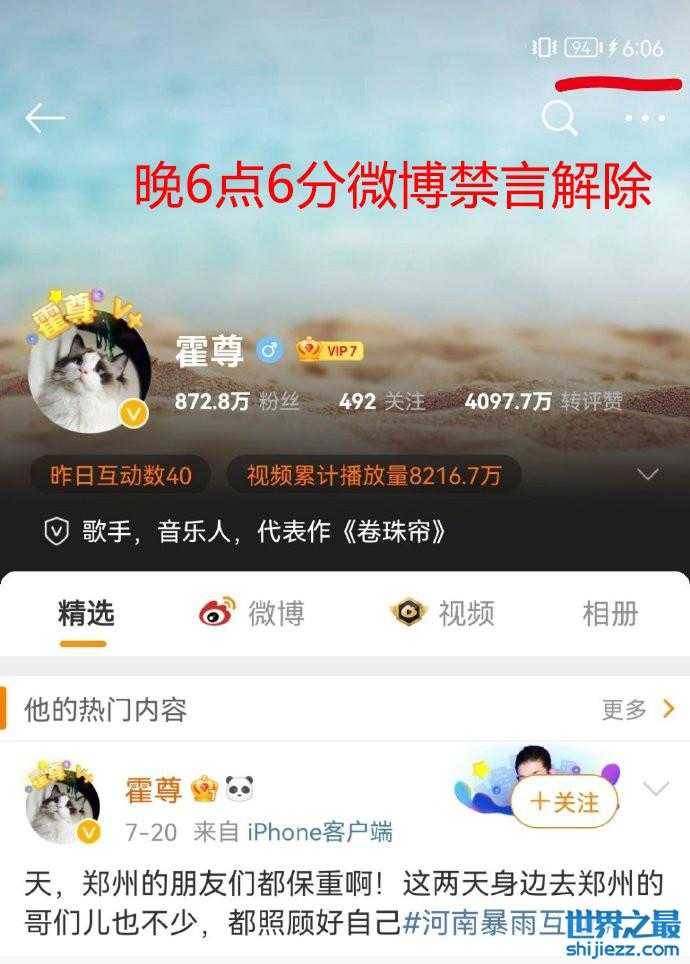
Task: Open search on this profile
Action: (x=559, y=118)
